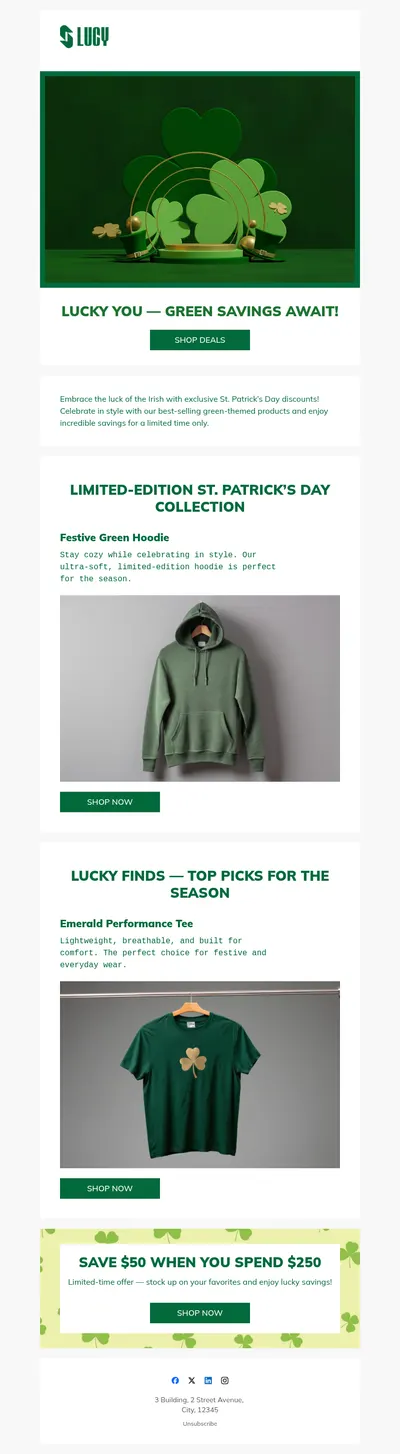Open the X social icon

coord(192,1380)
